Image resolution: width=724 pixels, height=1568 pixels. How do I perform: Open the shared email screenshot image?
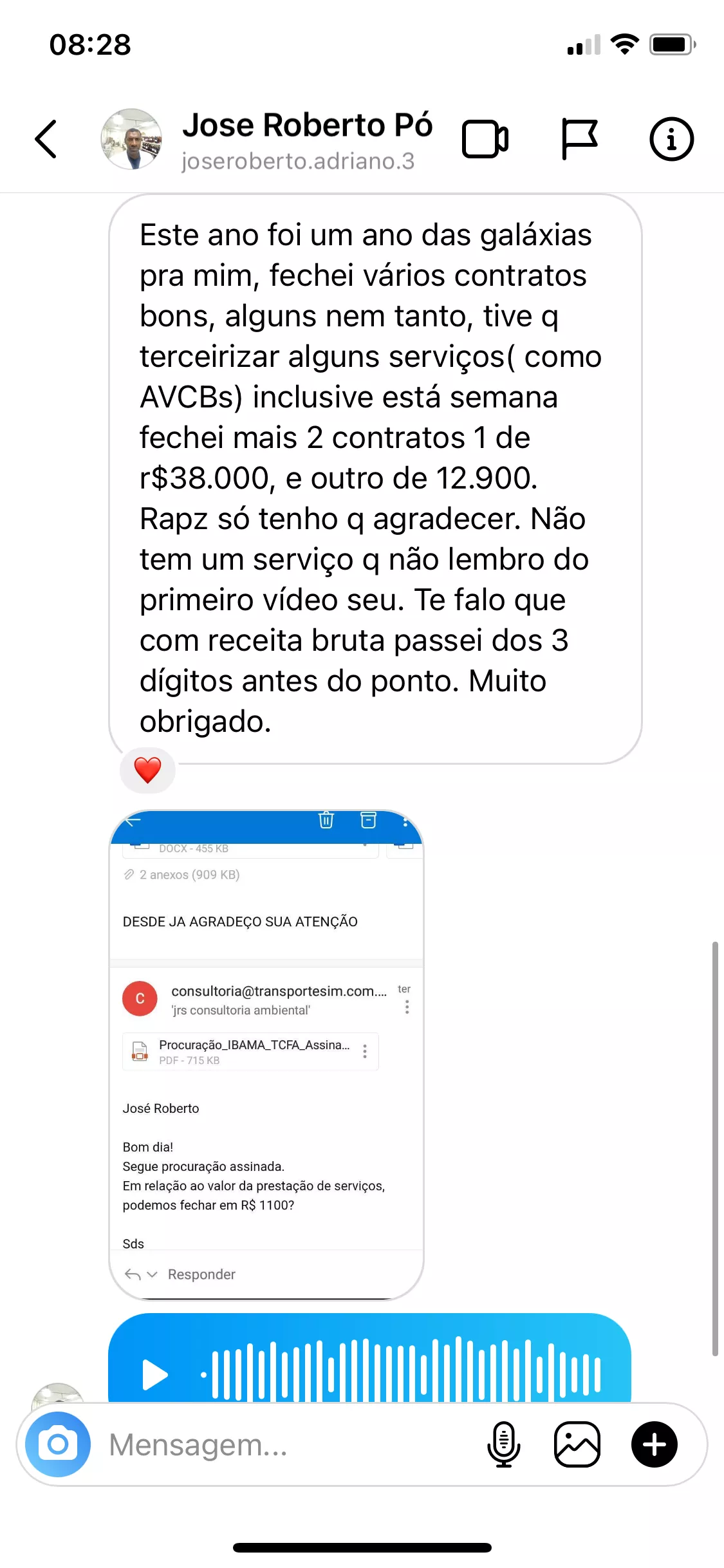(x=266, y=1054)
